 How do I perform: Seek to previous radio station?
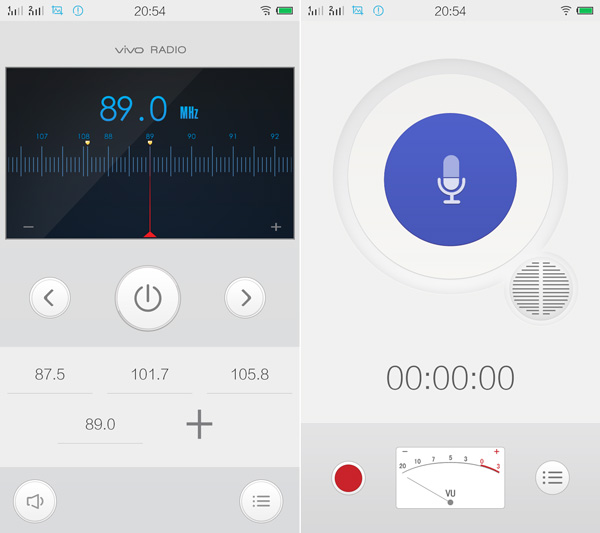pyautogui.click(x=50, y=297)
